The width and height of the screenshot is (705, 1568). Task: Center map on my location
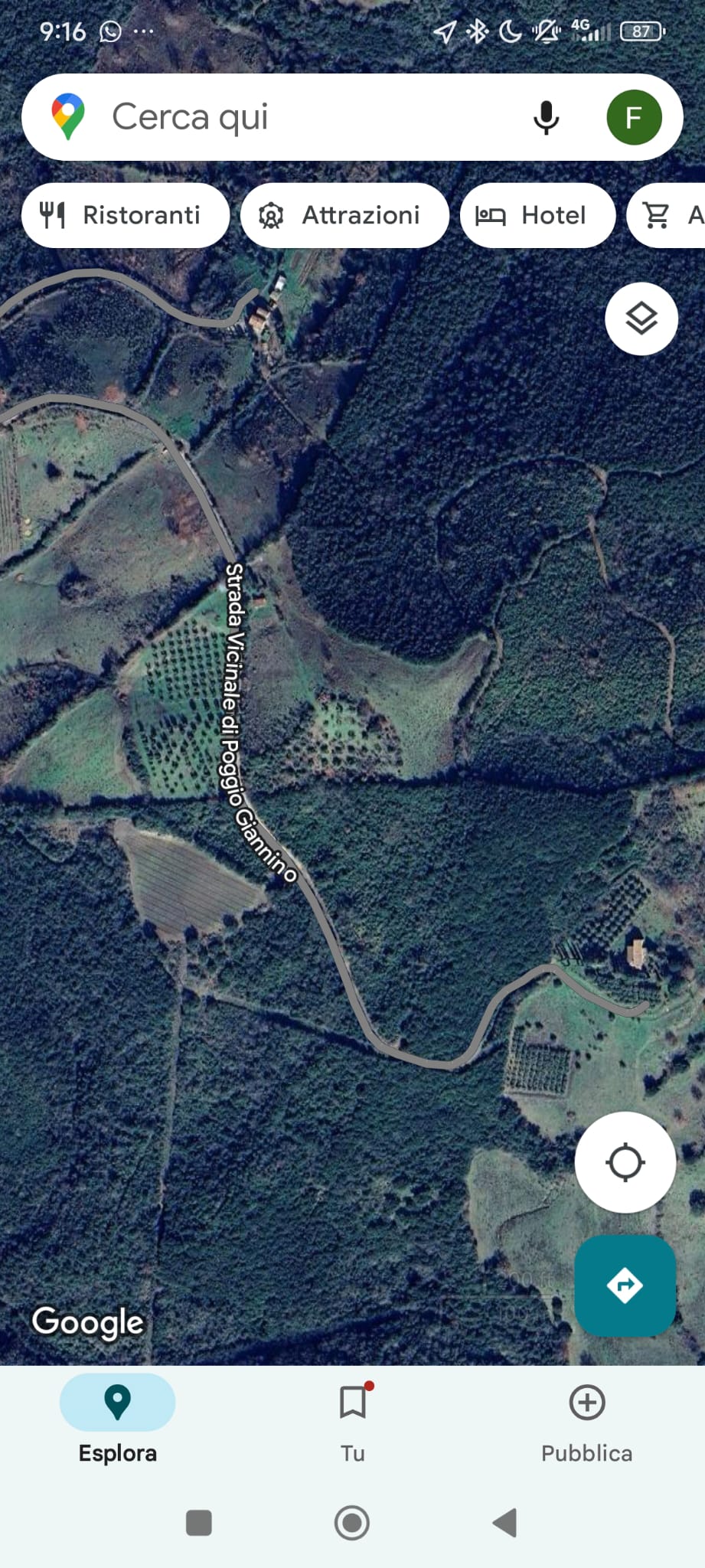point(625,1162)
